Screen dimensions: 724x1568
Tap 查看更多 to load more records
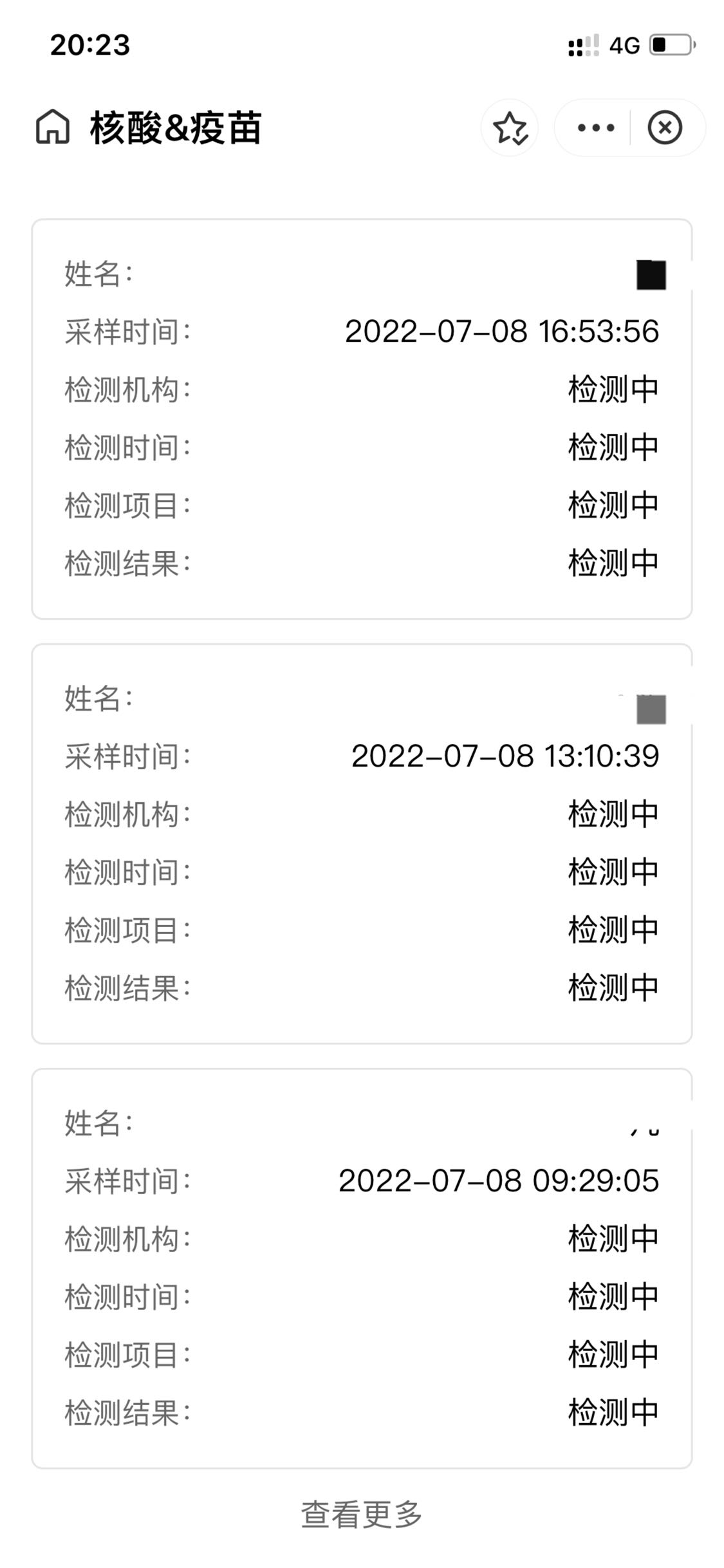[362, 1514]
